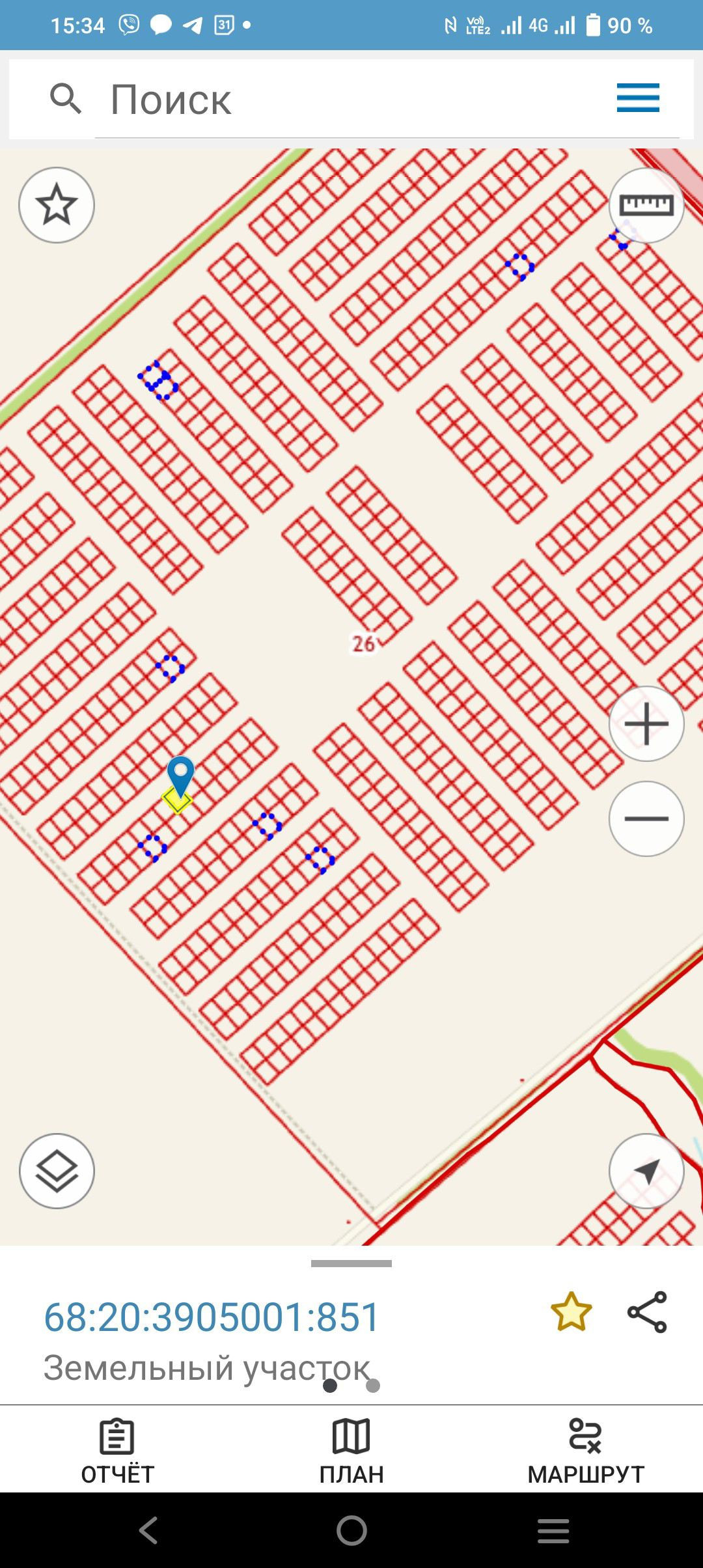Toggle favorite for parcel 68:20:3905001:851

[x=571, y=1312]
